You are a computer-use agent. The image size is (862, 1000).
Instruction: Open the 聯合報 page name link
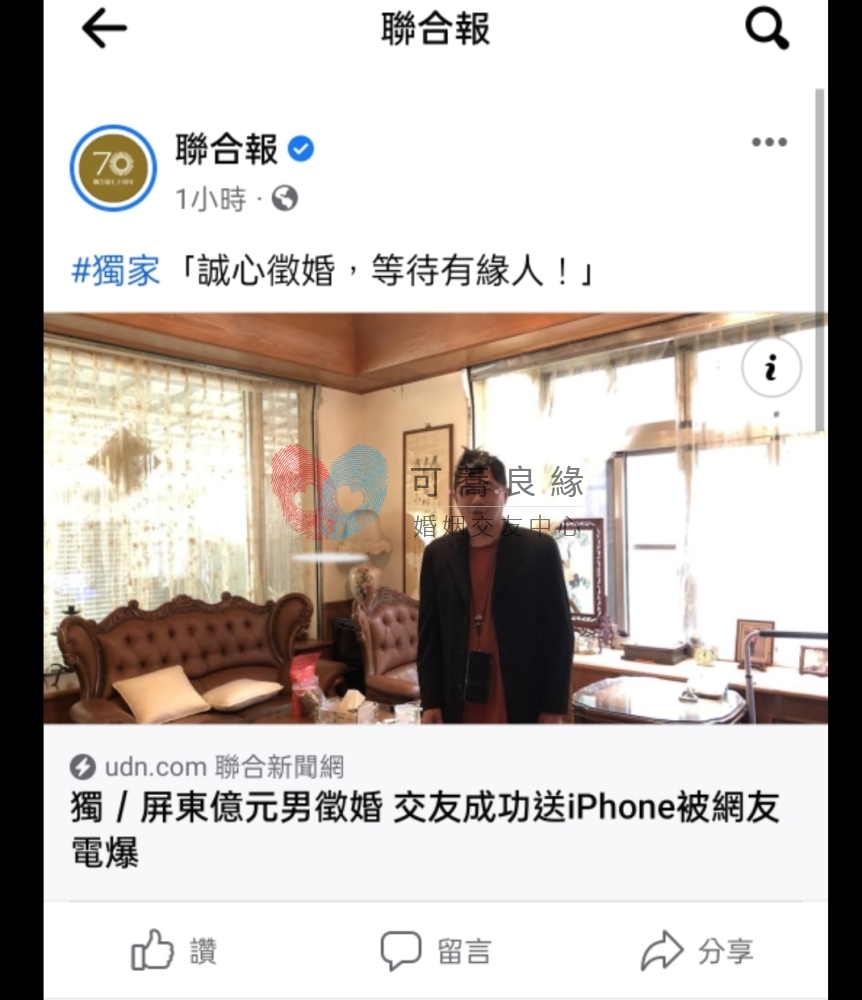click(x=226, y=150)
